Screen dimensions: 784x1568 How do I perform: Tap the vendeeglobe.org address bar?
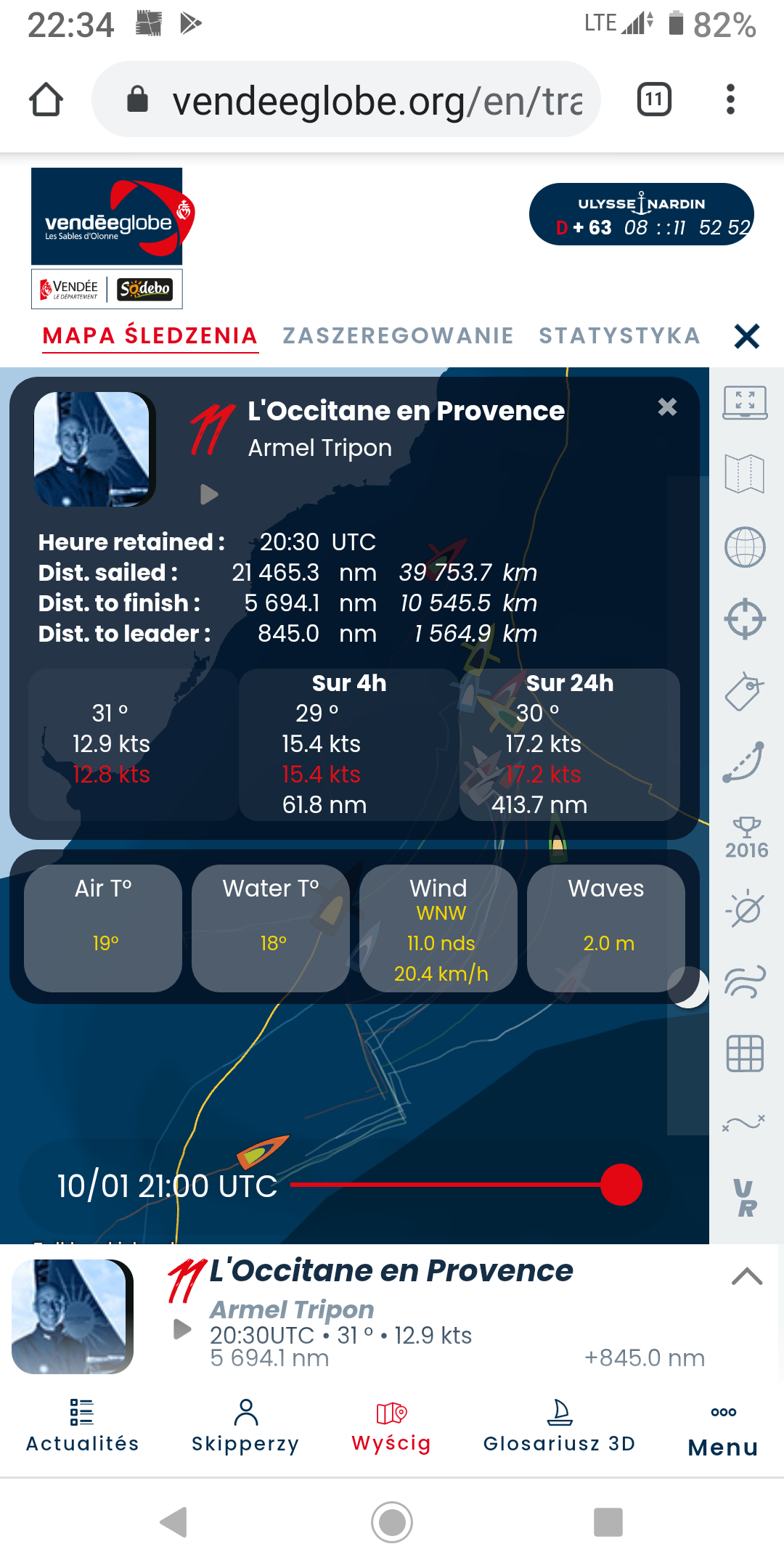coord(346,99)
